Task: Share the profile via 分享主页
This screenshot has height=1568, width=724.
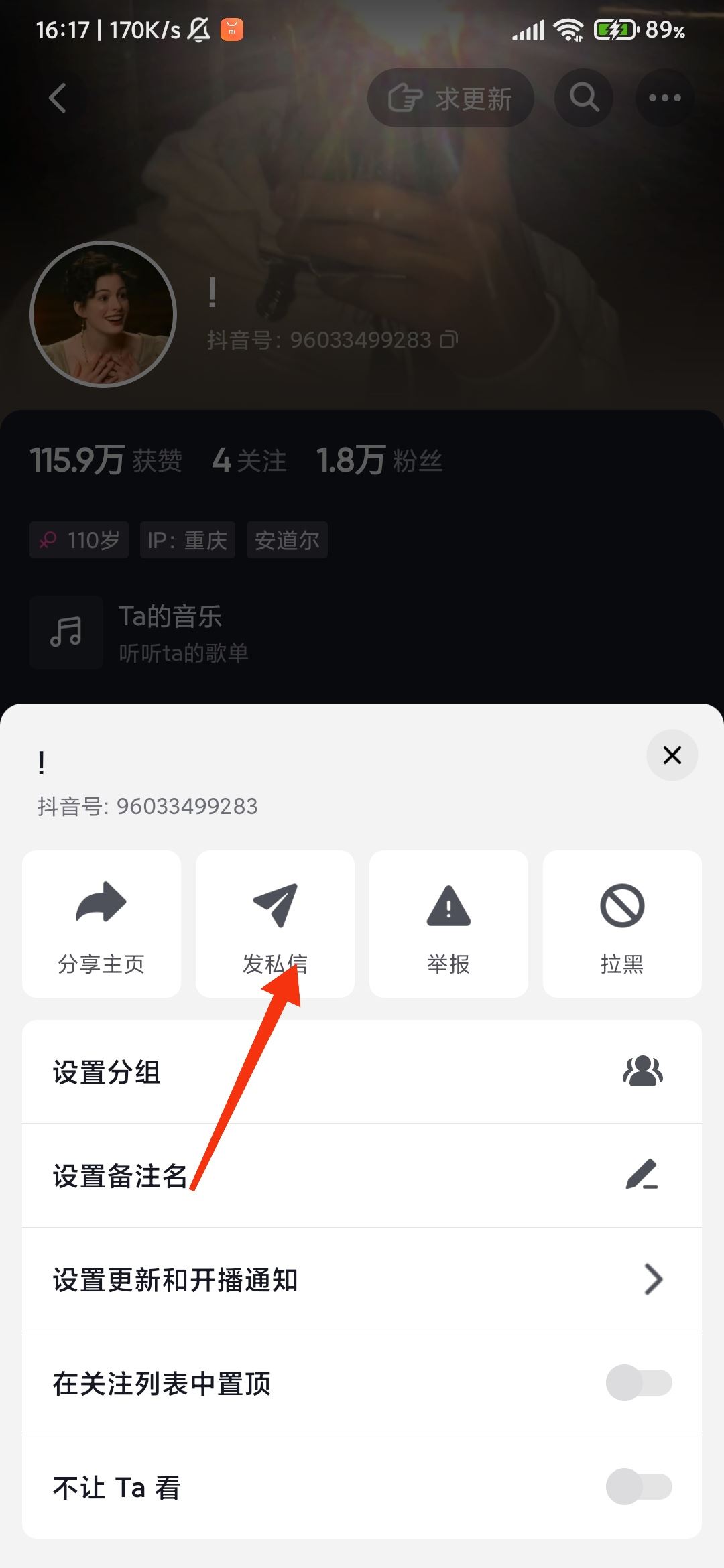Action: coord(100,921)
